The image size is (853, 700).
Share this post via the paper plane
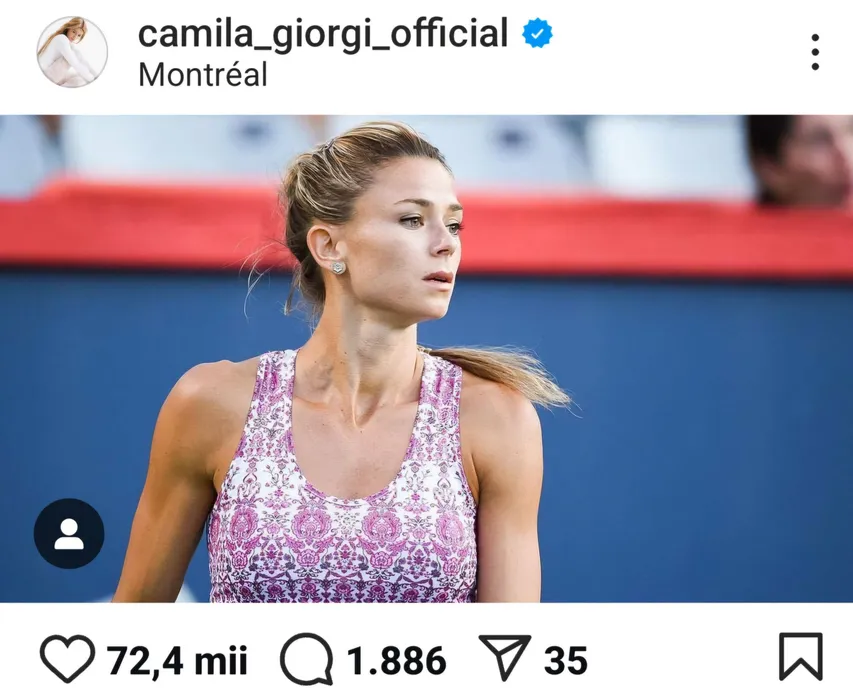pos(505,658)
